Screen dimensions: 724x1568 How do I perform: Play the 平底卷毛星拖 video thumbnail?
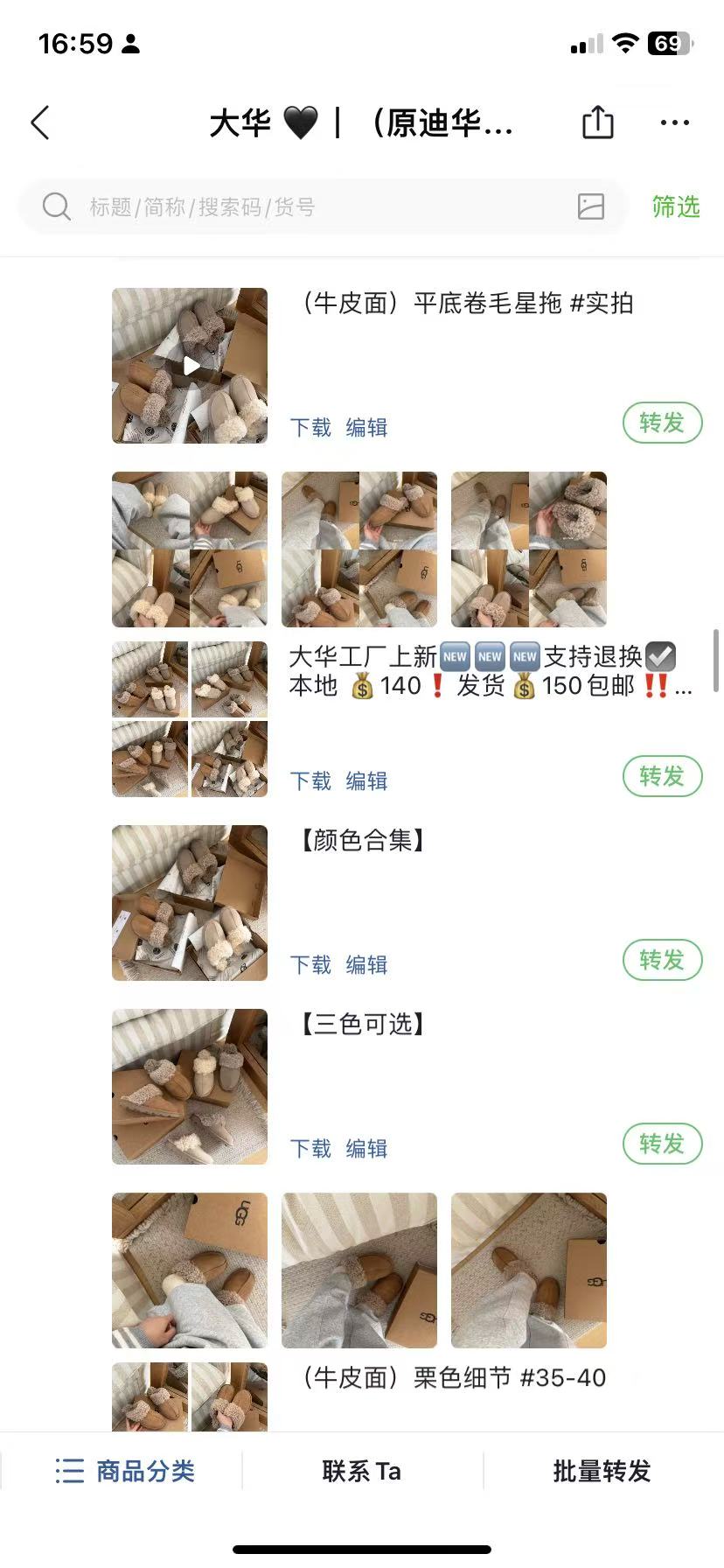190,366
